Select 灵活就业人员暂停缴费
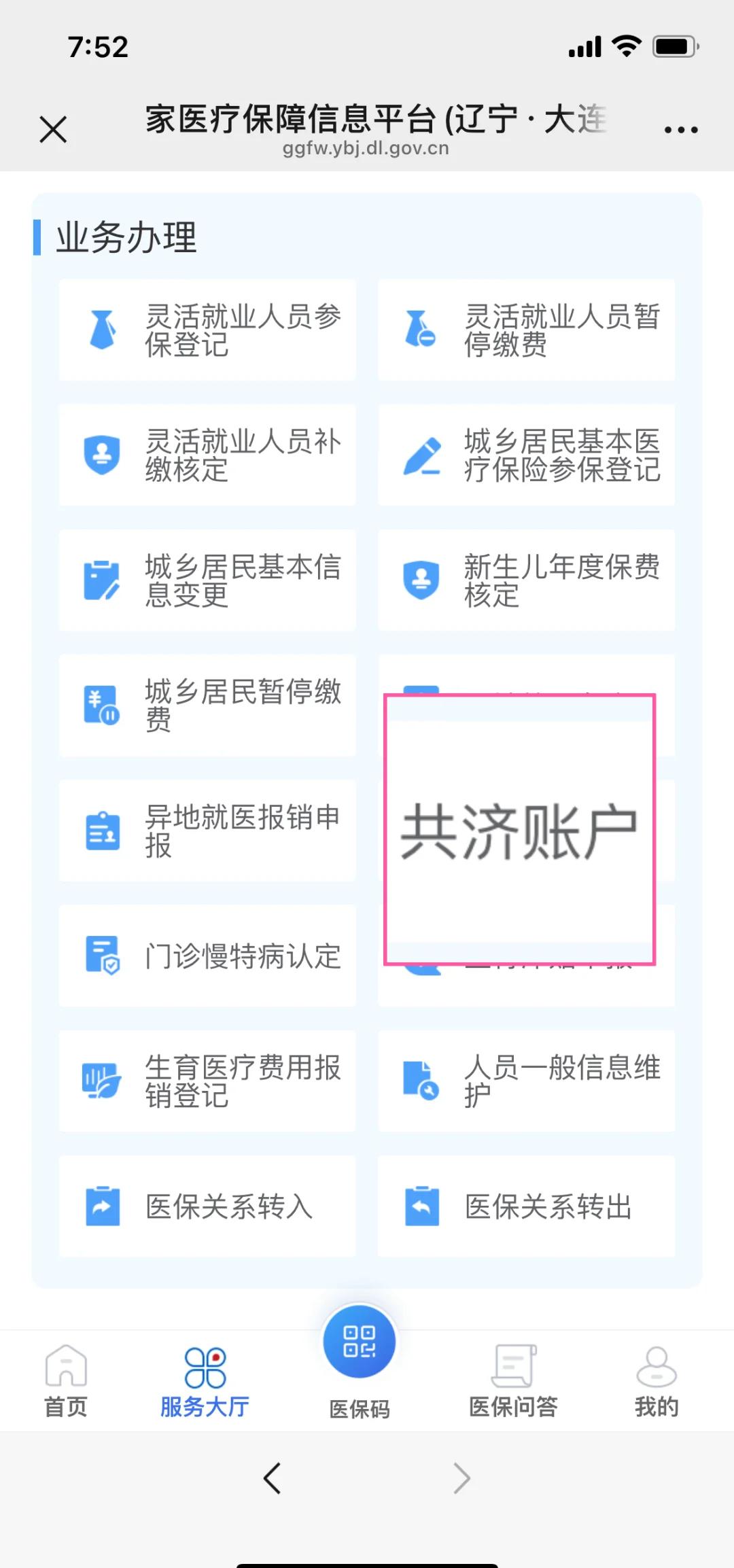Viewport: 734px width, 1568px height. 527,330
